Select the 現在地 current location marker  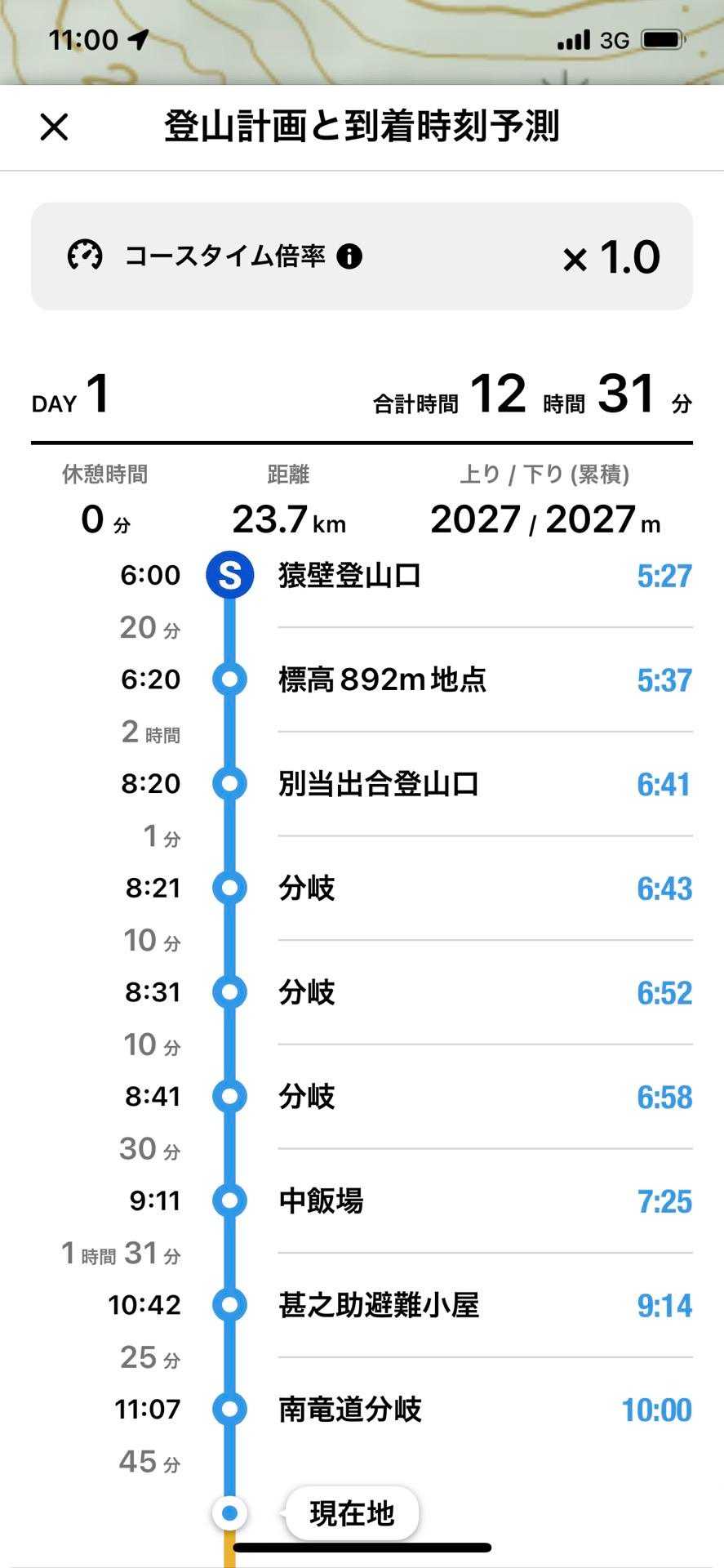[x=352, y=1513]
